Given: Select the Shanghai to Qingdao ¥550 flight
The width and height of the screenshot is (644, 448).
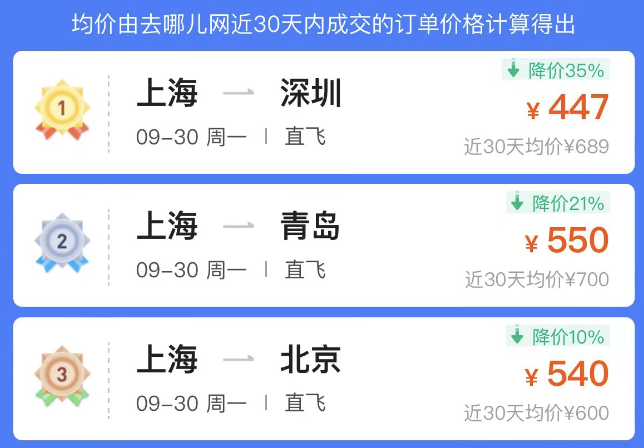Looking at the screenshot, I should (x=322, y=243).
